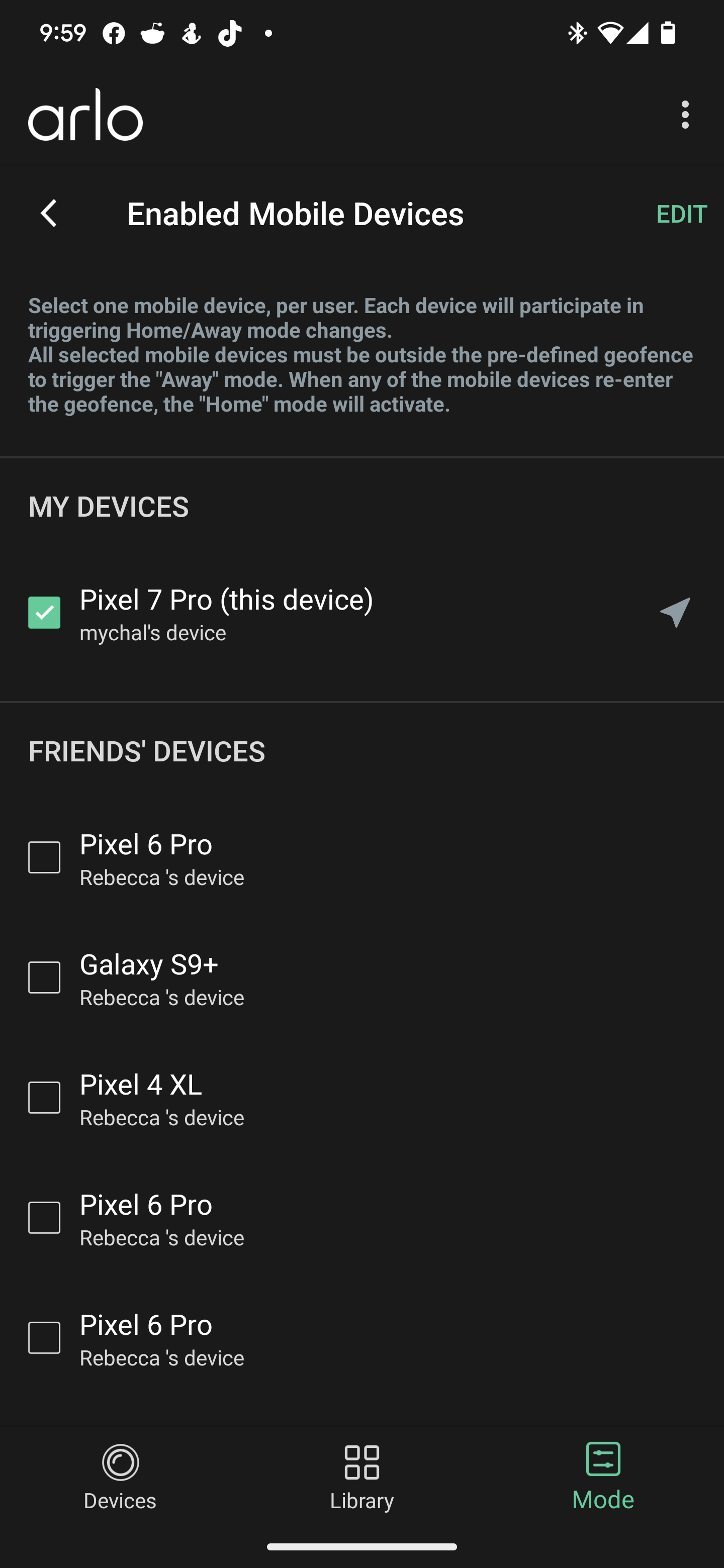Open the overflow menu

[685, 115]
